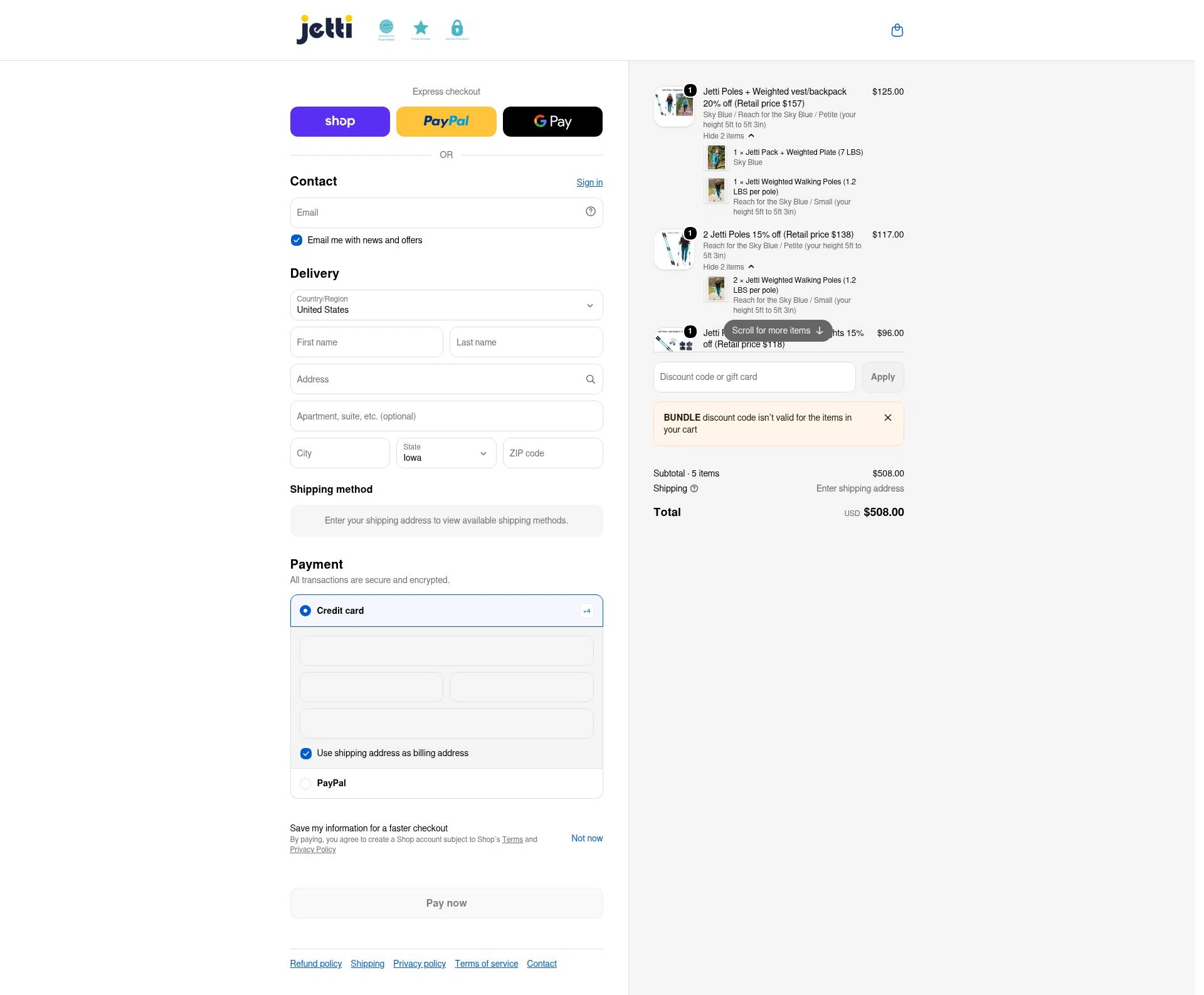Tap the Address field
The width and height of the screenshot is (1204, 995).
point(446,379)
